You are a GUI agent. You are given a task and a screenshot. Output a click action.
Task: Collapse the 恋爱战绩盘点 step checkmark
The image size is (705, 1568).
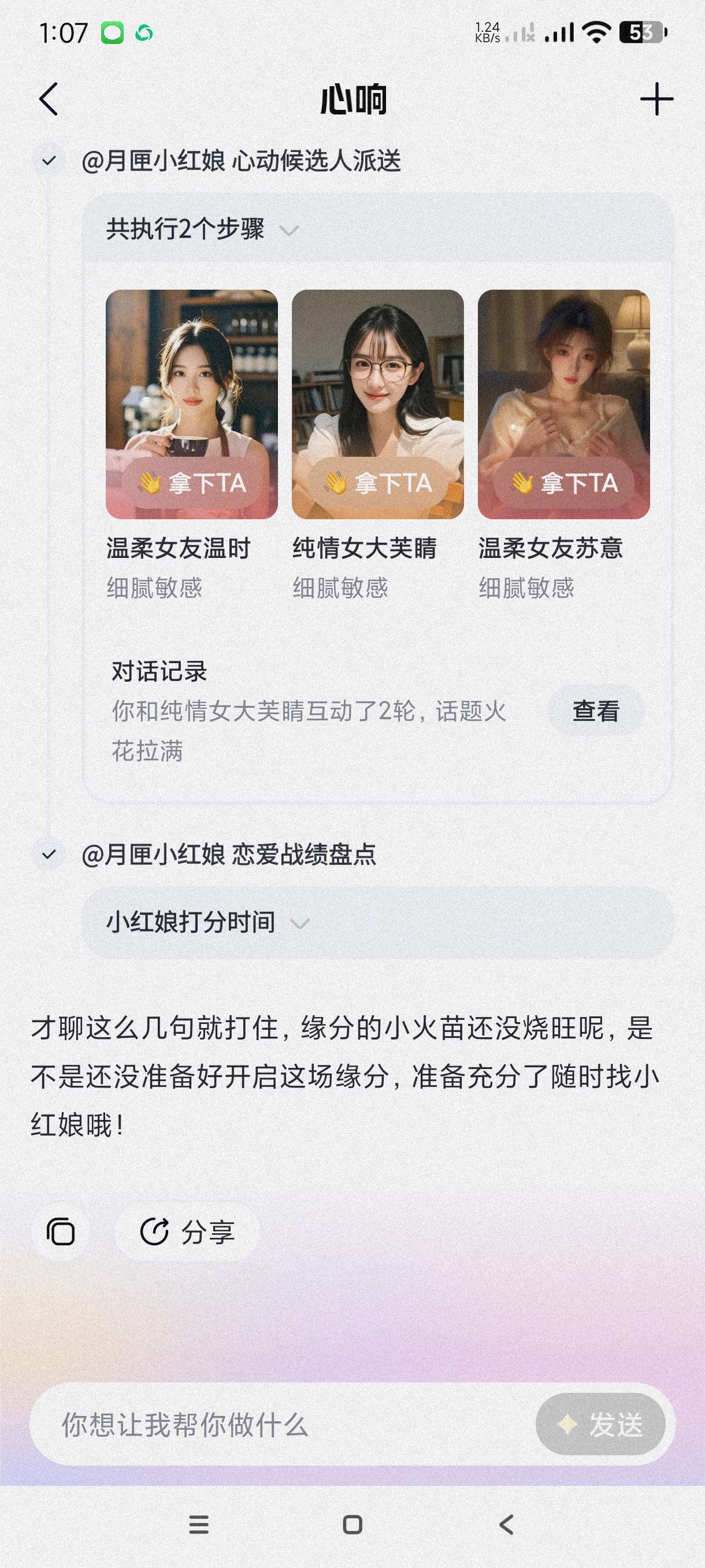tap(49, 855)
